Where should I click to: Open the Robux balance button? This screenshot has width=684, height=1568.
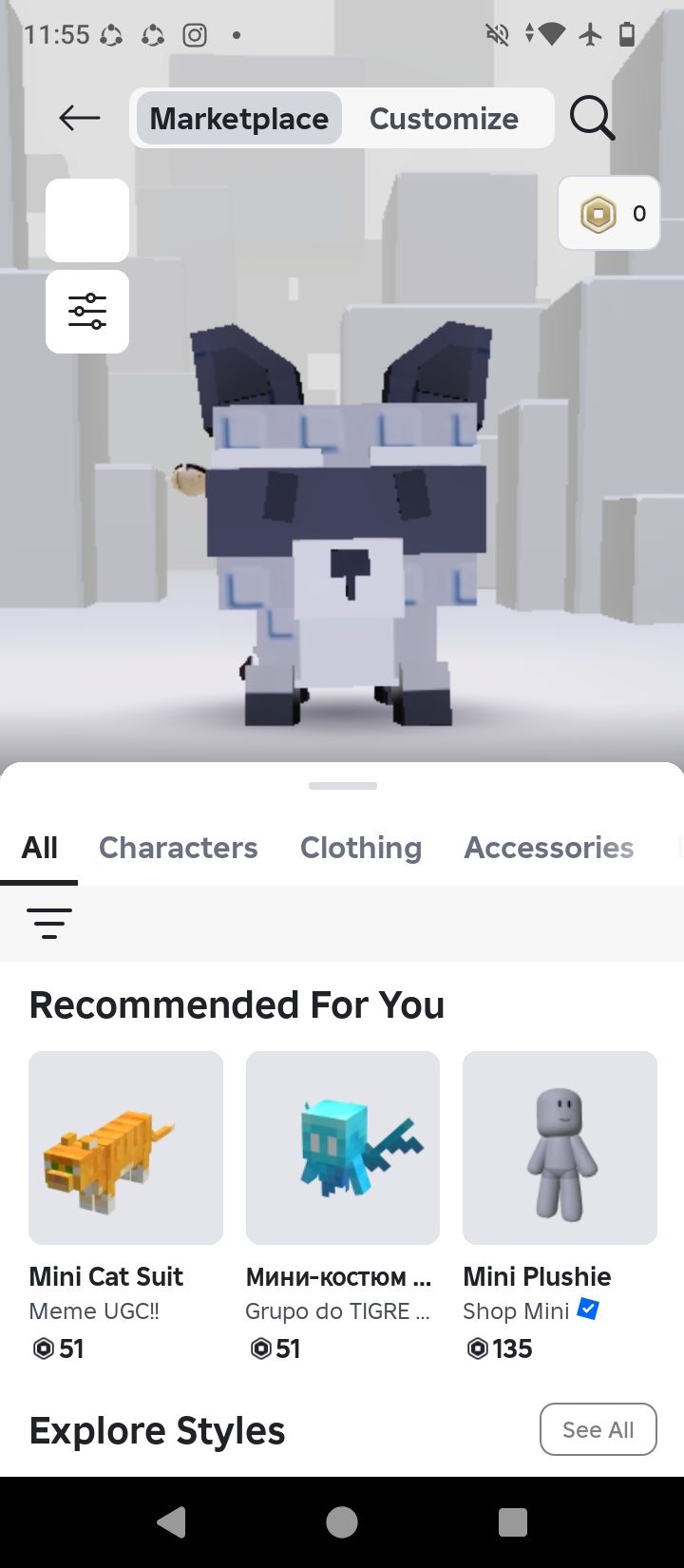(609, 214)
